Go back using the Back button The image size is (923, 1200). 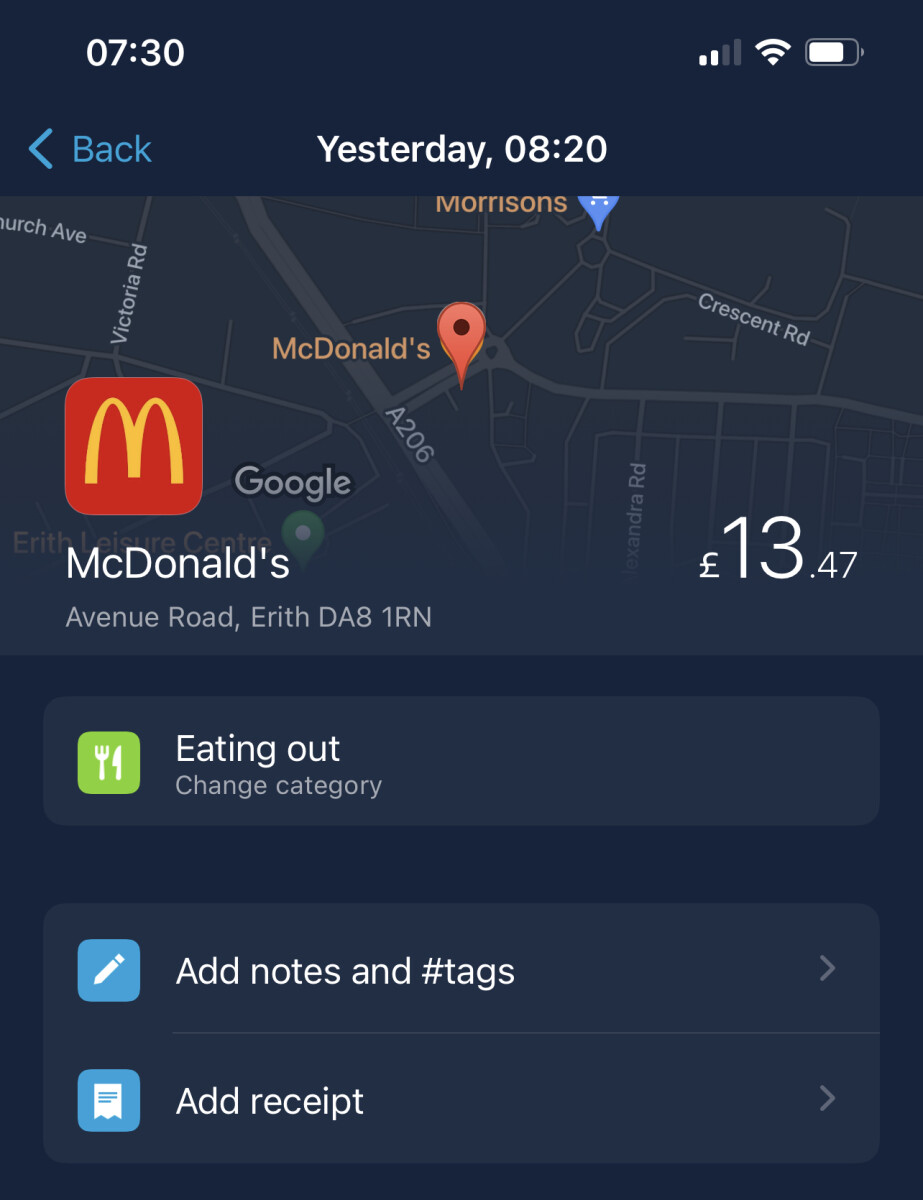click(x=90, y=150)
